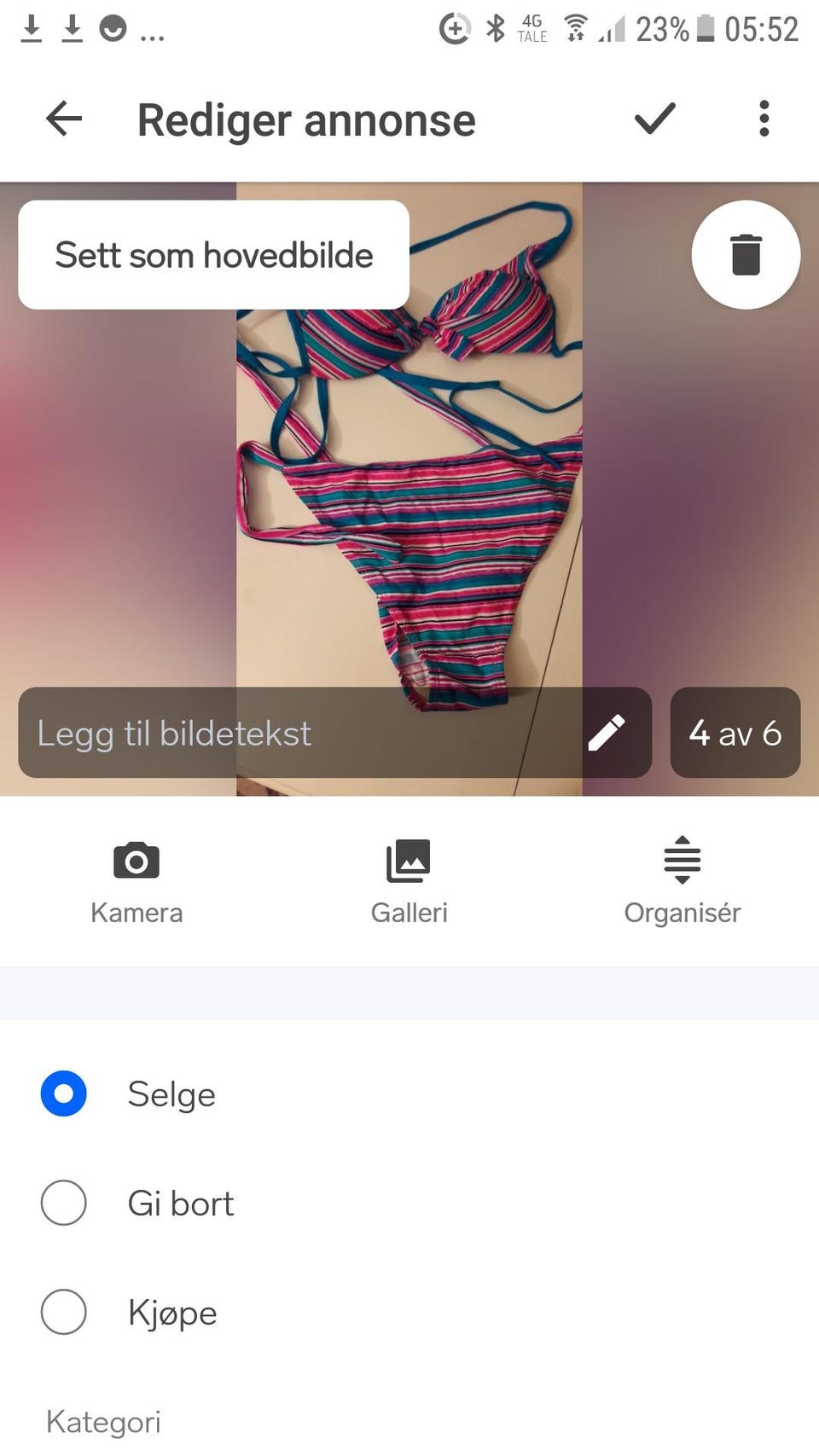Go back with the arrow icon
Viewport: 819px width, 1456px height.
pyautogui.click(x=62, y=119)
